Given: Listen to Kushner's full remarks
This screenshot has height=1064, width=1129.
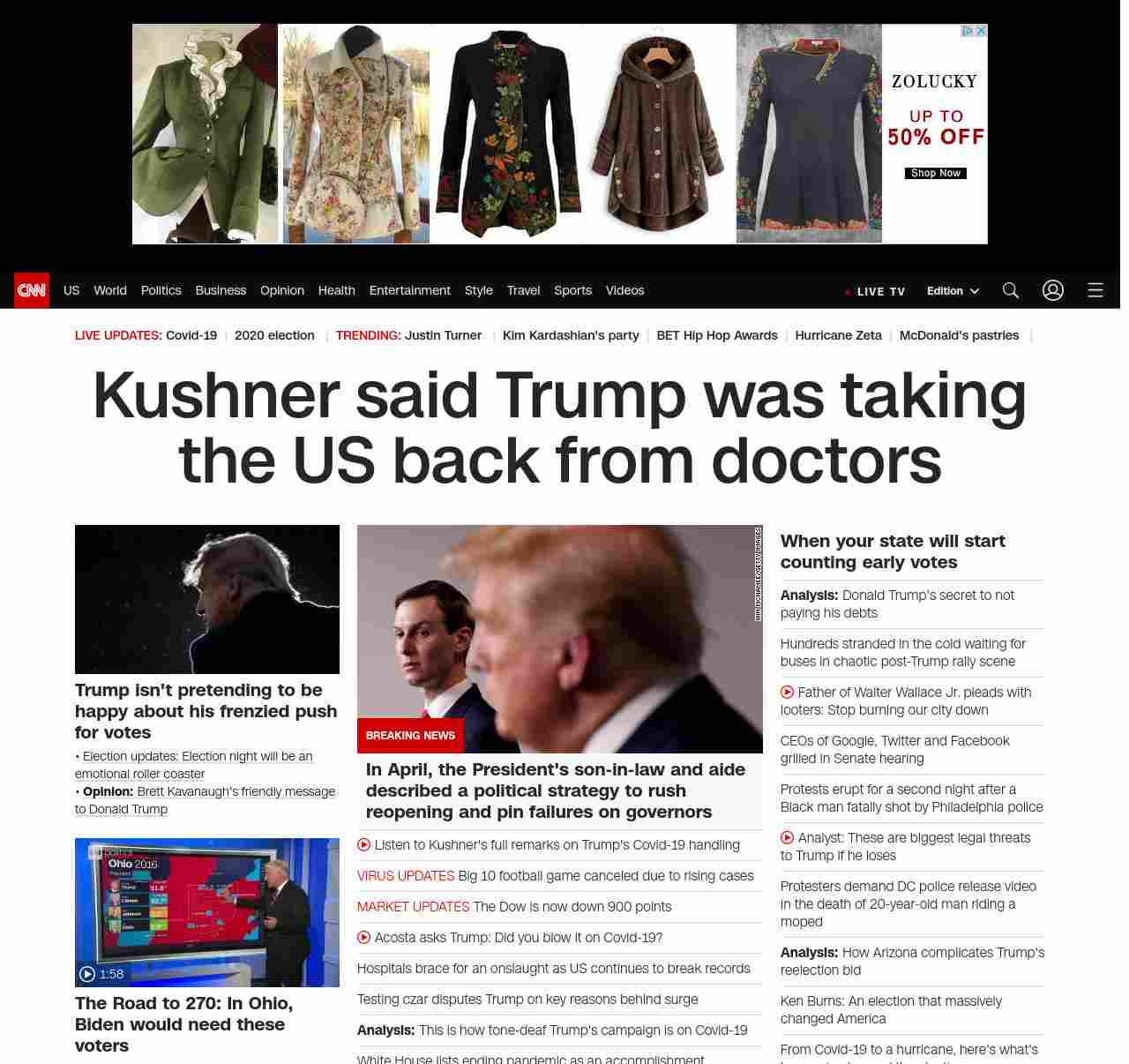Looking at the screenshot, I should point(557,845).
